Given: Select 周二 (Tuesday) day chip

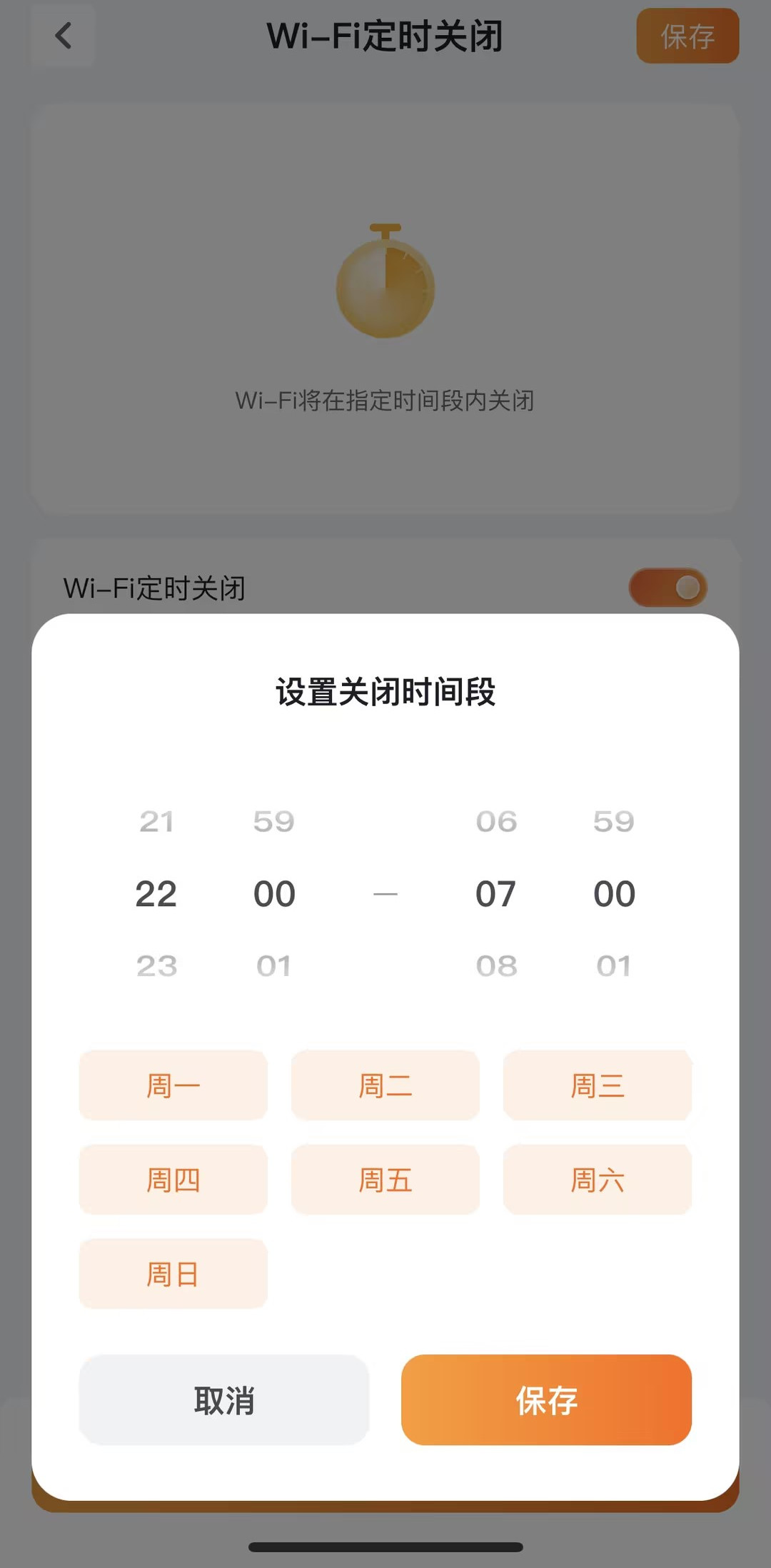Looking at the screenshot, I should tap(385, 1085).
